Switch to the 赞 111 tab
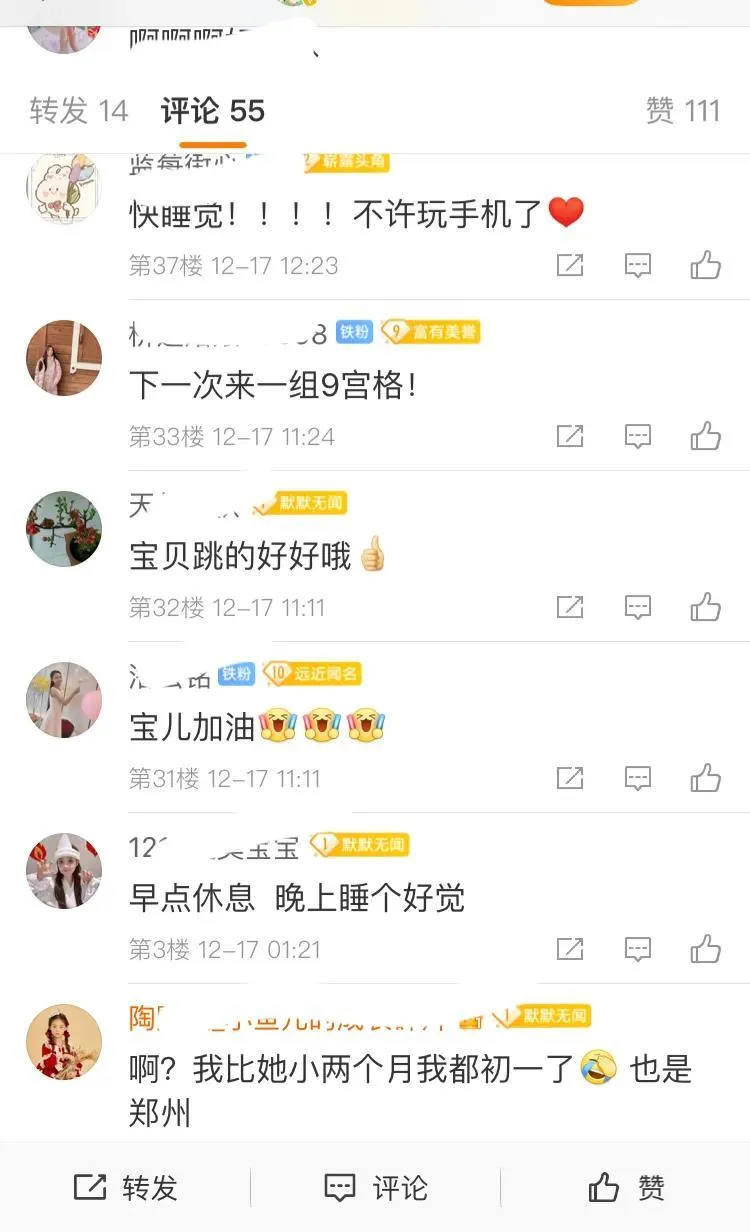 [x=683, y=111]
